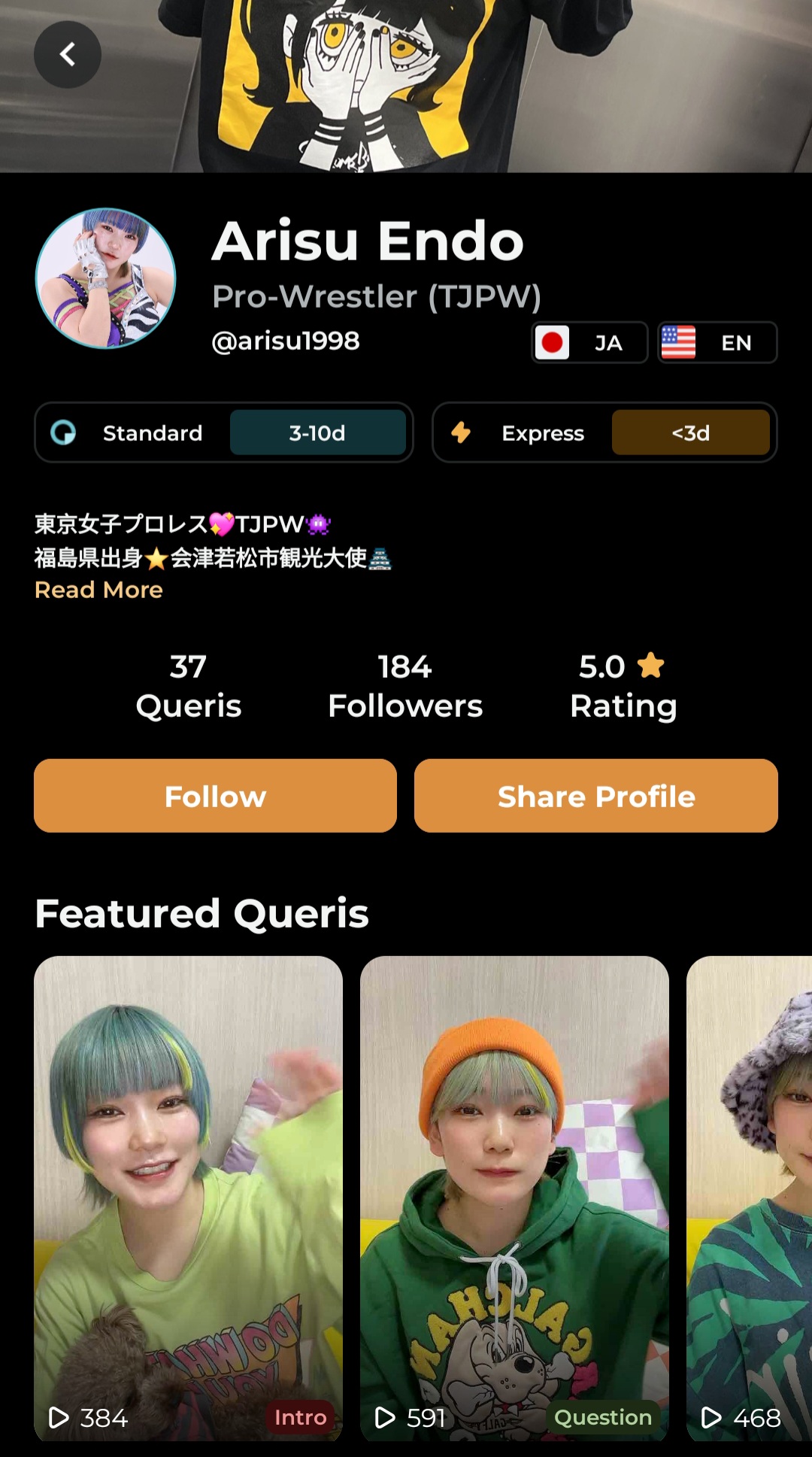Choose the Express <3d delivery option
This screenshot has width=812, height=1457.
pos(604,433)
